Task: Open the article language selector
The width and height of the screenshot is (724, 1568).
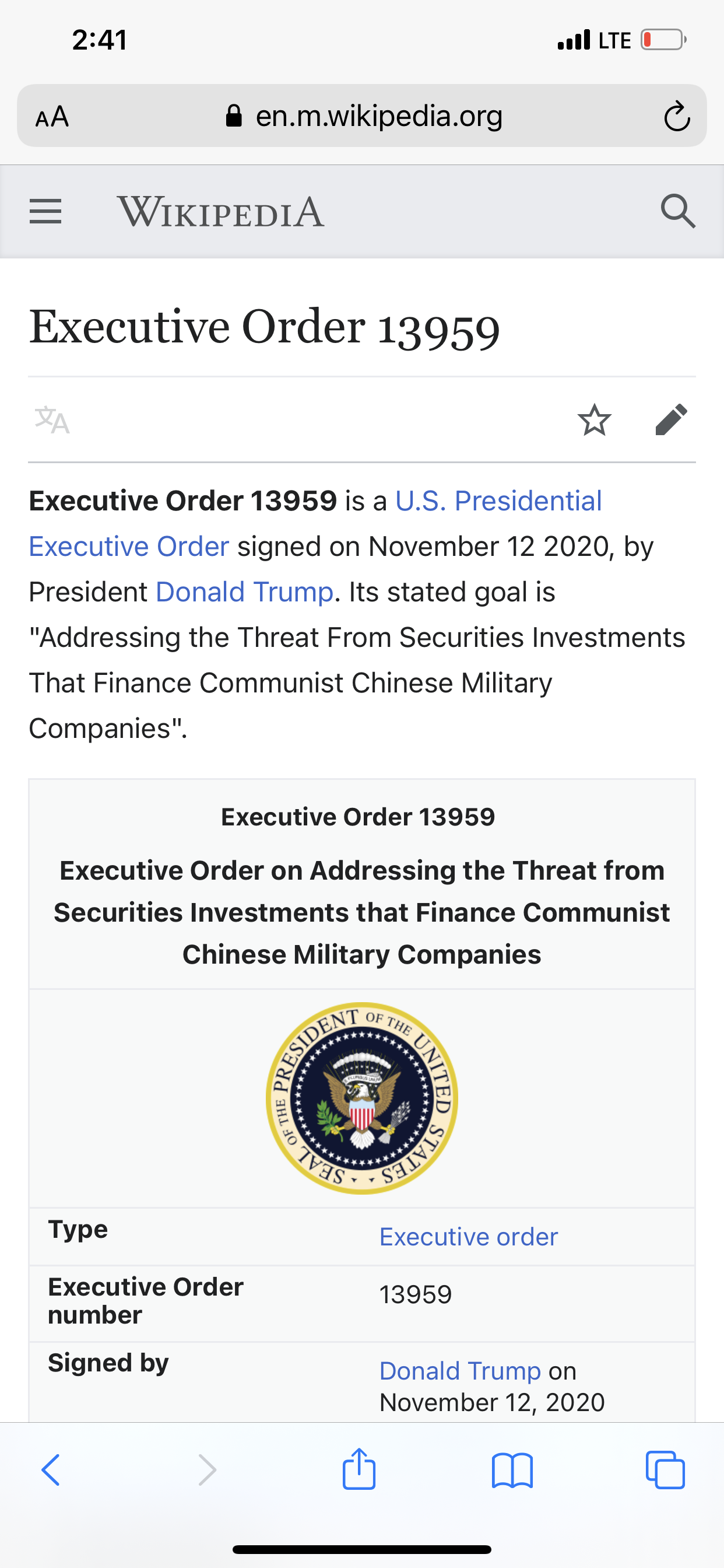Action: (52, 420)
